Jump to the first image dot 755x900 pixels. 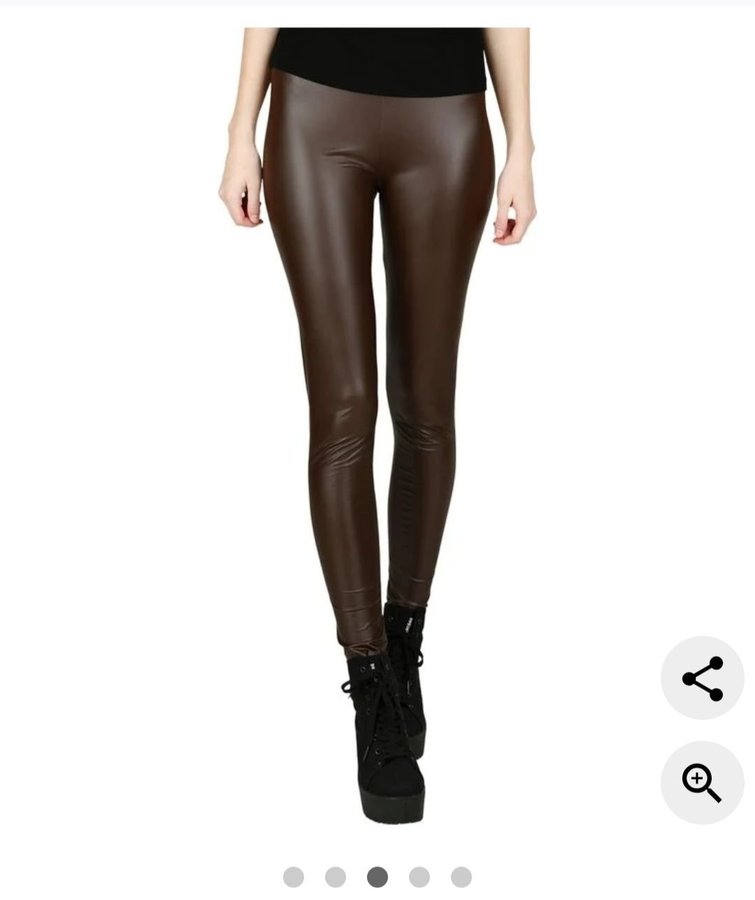point(293,877)
